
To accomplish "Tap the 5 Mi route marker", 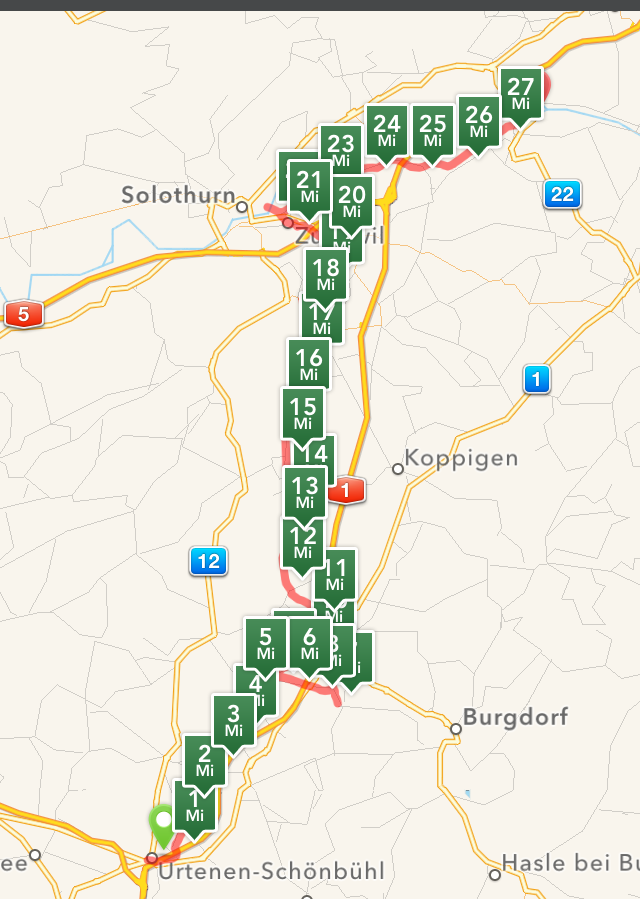I will pyautogui.click(x=265, y=643).
